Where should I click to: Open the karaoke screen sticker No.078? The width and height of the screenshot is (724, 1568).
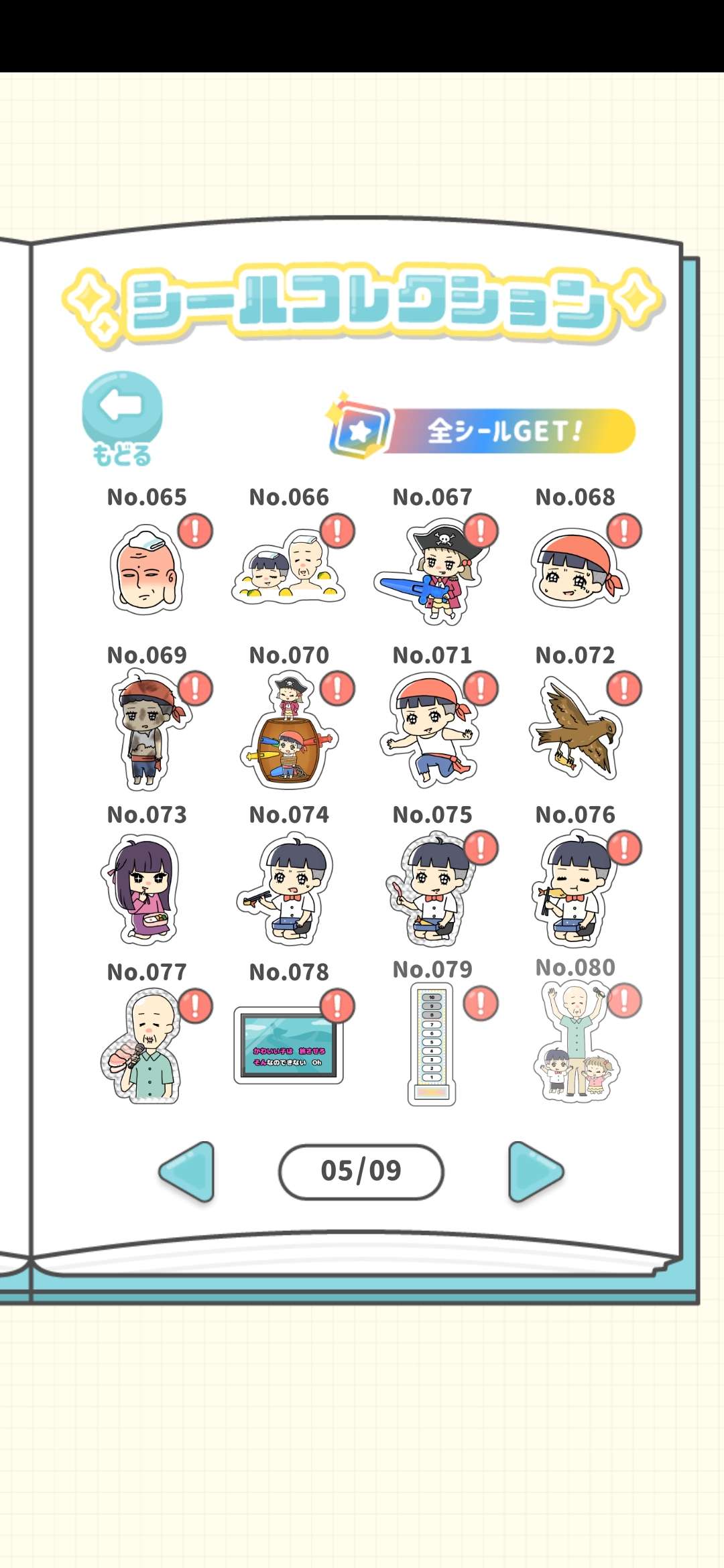coord(289,1045)
